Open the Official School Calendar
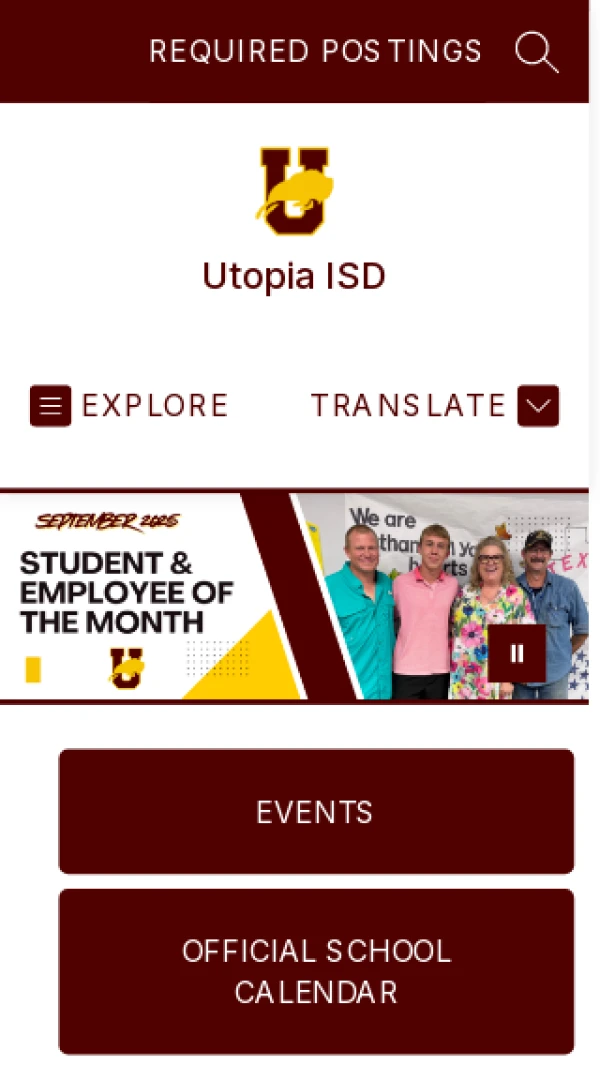The image size is (600, 1065). (x=316, y=971)
